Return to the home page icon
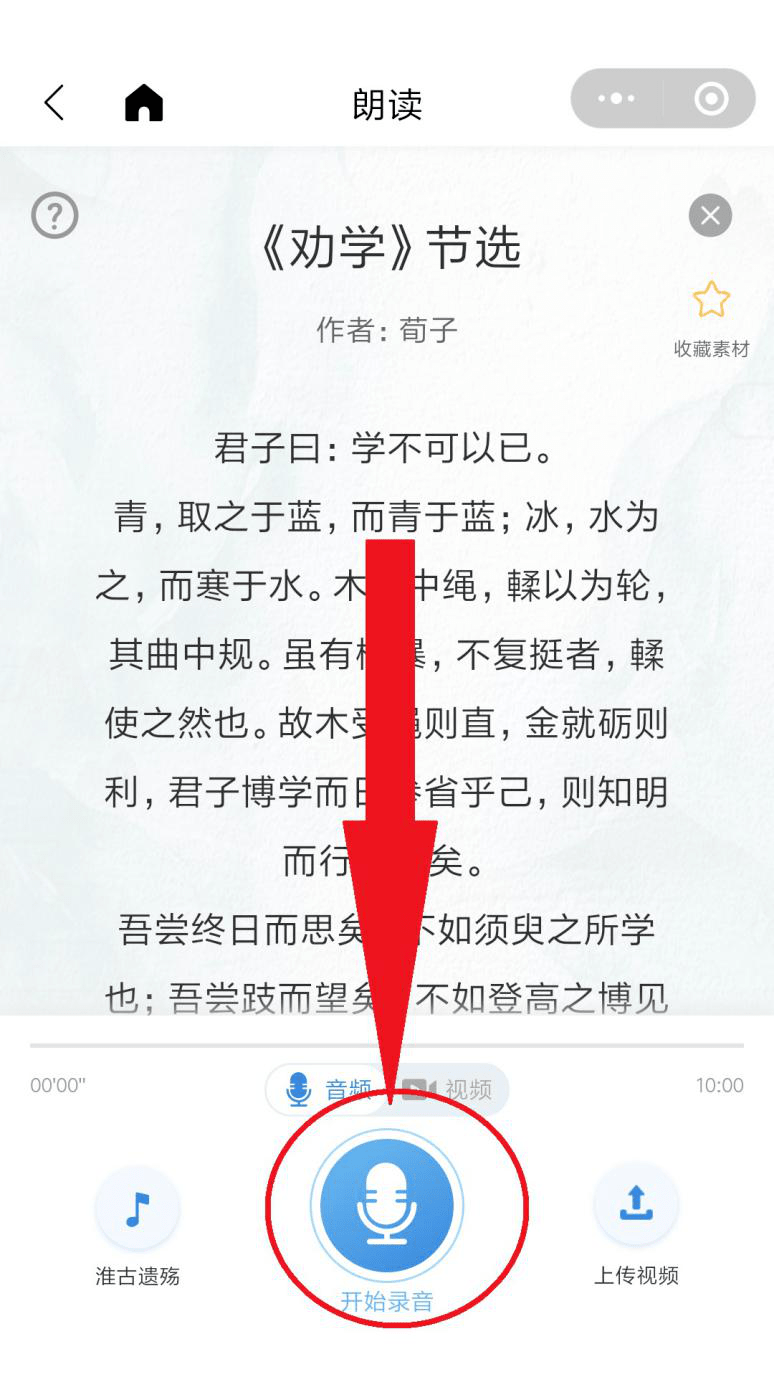 tap(143, 102)
